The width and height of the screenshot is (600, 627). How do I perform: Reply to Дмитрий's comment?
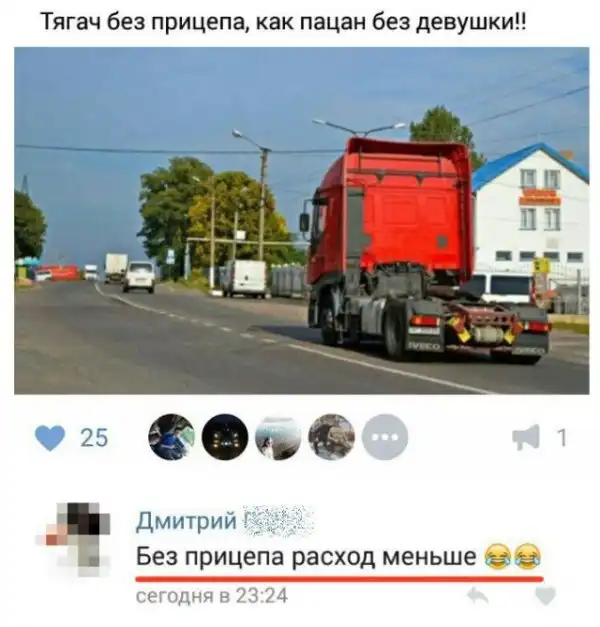pos(479,596)
